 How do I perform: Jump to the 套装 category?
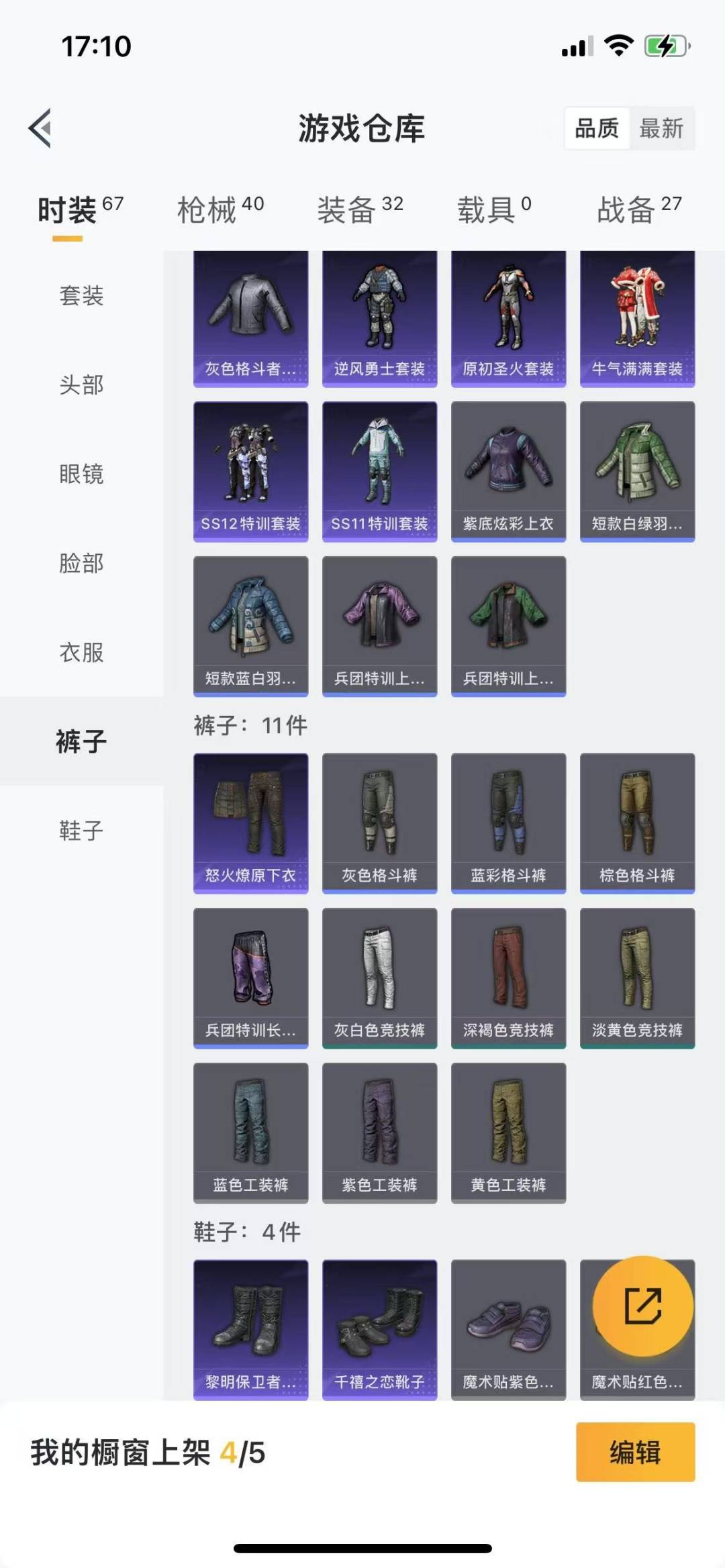[81, 295]
